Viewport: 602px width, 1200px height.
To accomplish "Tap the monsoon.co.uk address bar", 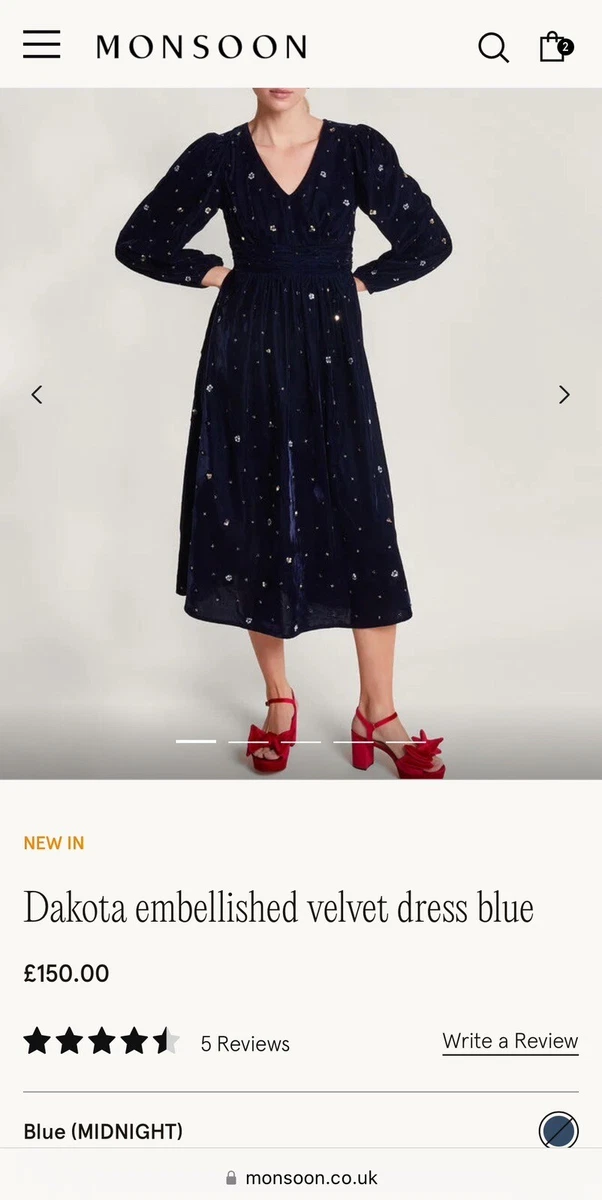I will [301, 1177].
